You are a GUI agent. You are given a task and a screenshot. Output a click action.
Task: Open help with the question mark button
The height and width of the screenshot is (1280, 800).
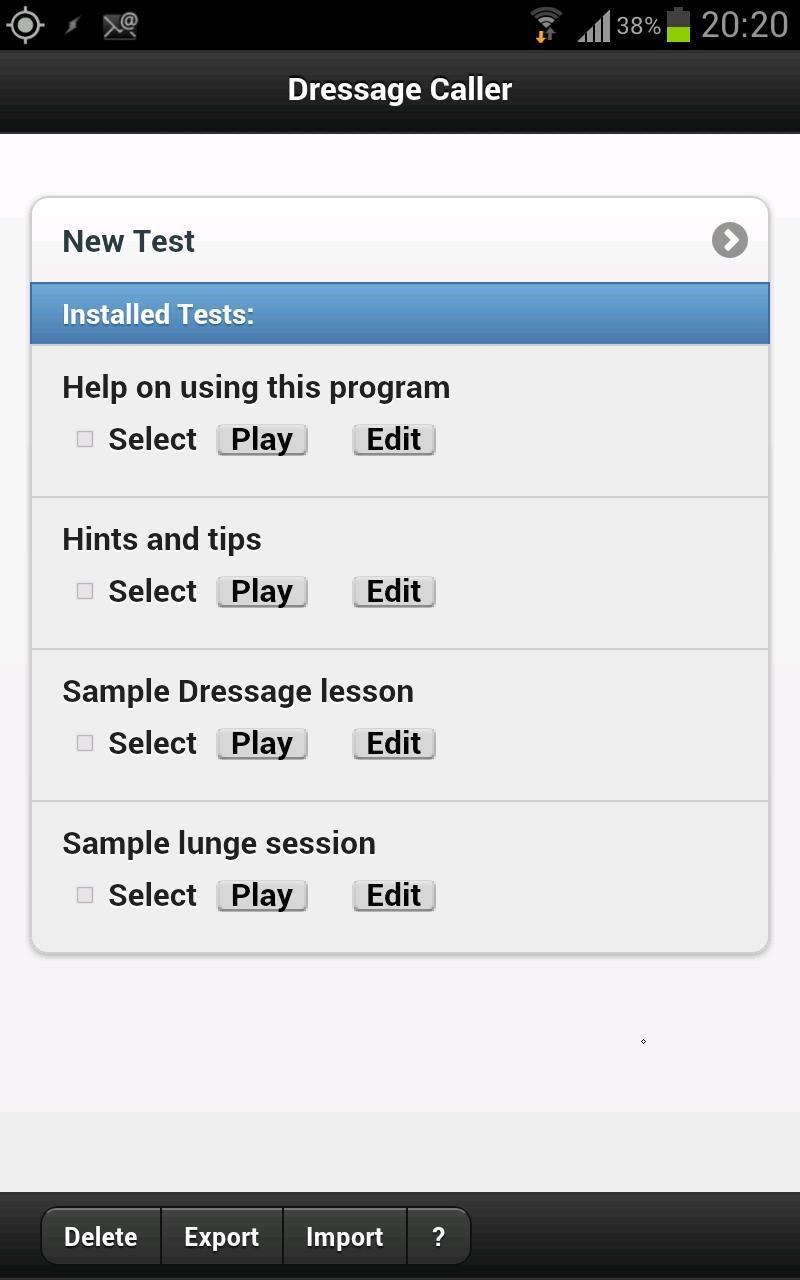(438, 1237)
